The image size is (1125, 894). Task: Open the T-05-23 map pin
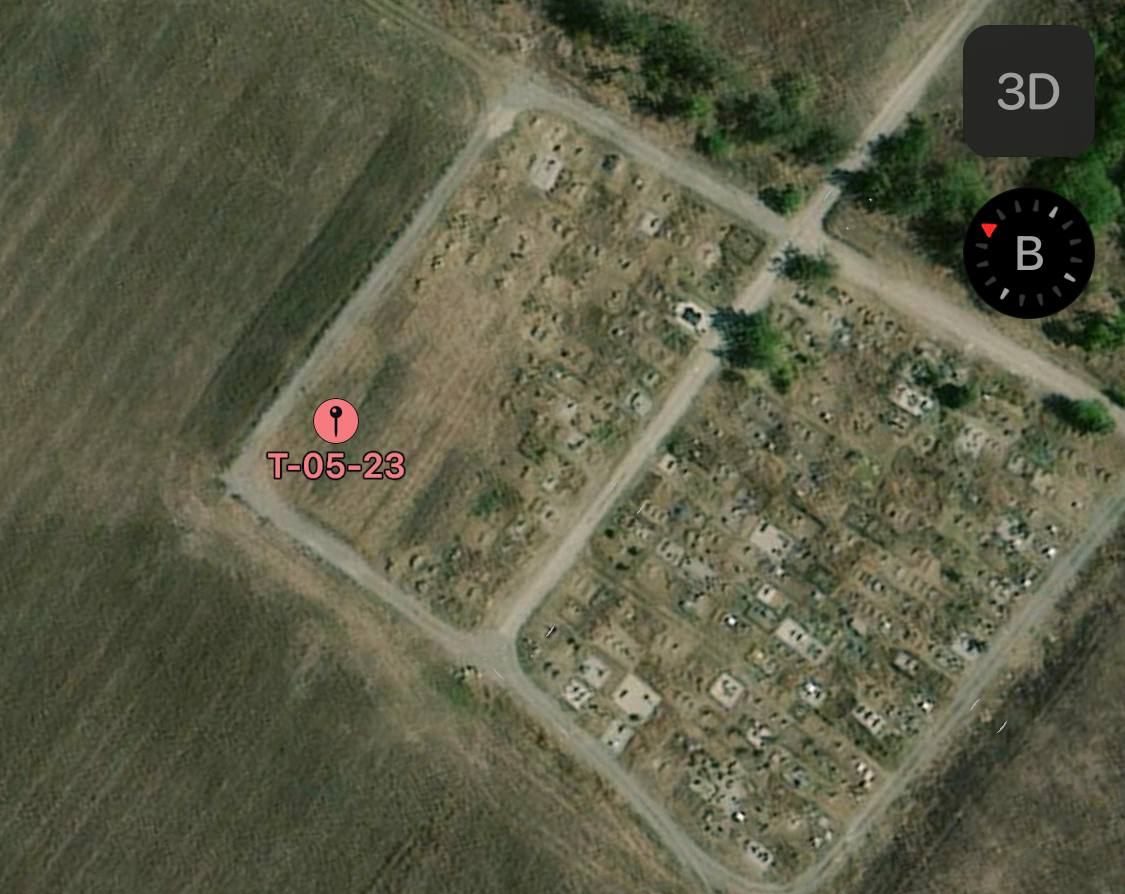(336, 421)
